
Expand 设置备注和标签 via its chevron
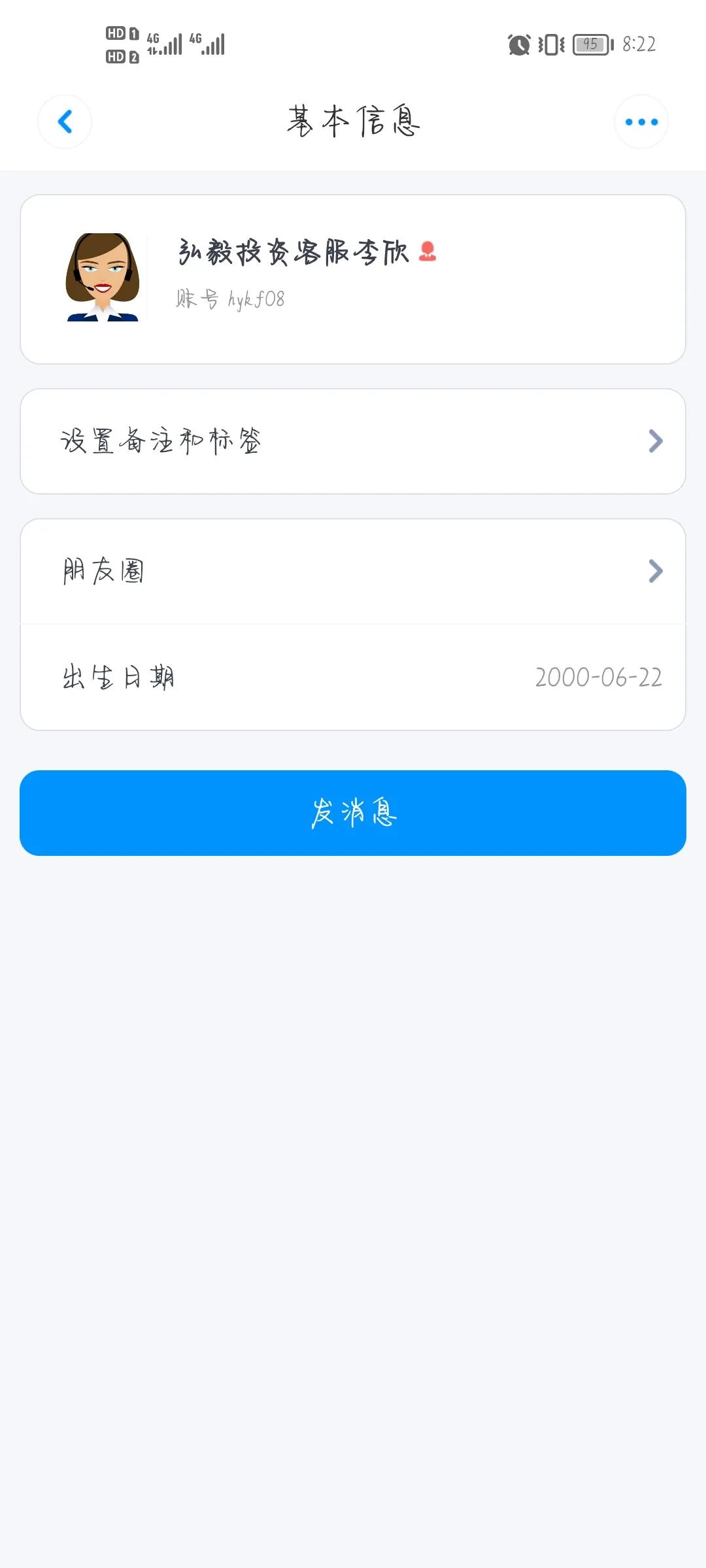pyautogui.click(x=654, y=442)
